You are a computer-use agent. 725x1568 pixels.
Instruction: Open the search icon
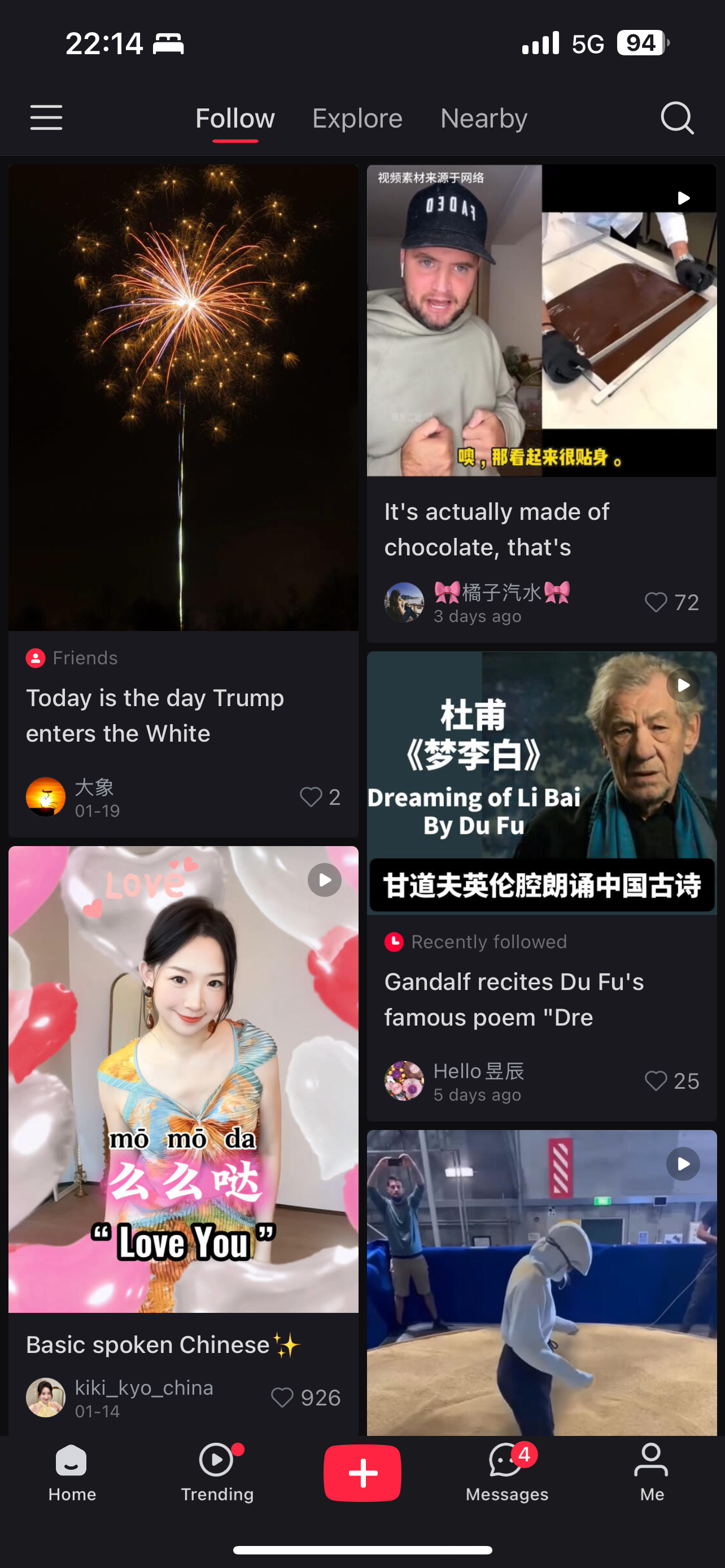677,117
